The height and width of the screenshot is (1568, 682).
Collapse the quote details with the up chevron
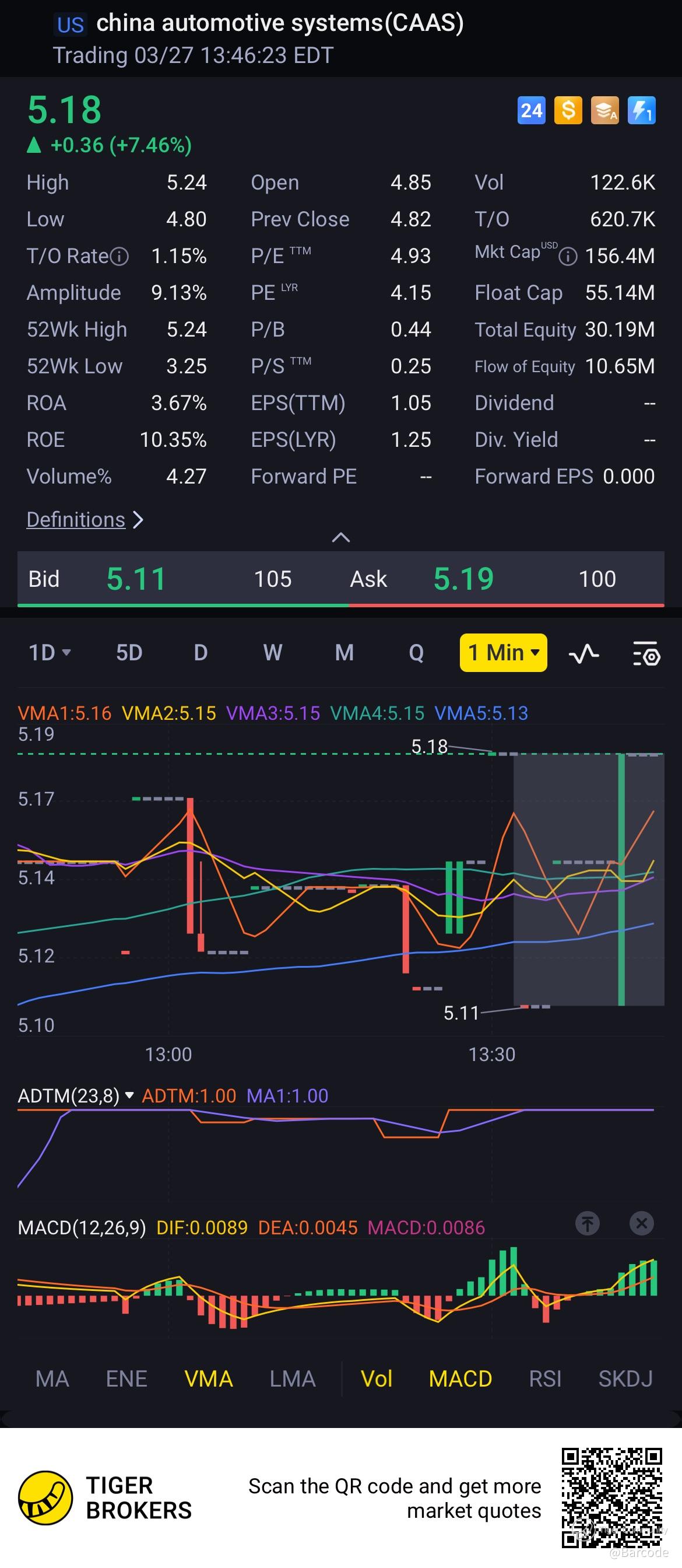[x=340, y=537]
